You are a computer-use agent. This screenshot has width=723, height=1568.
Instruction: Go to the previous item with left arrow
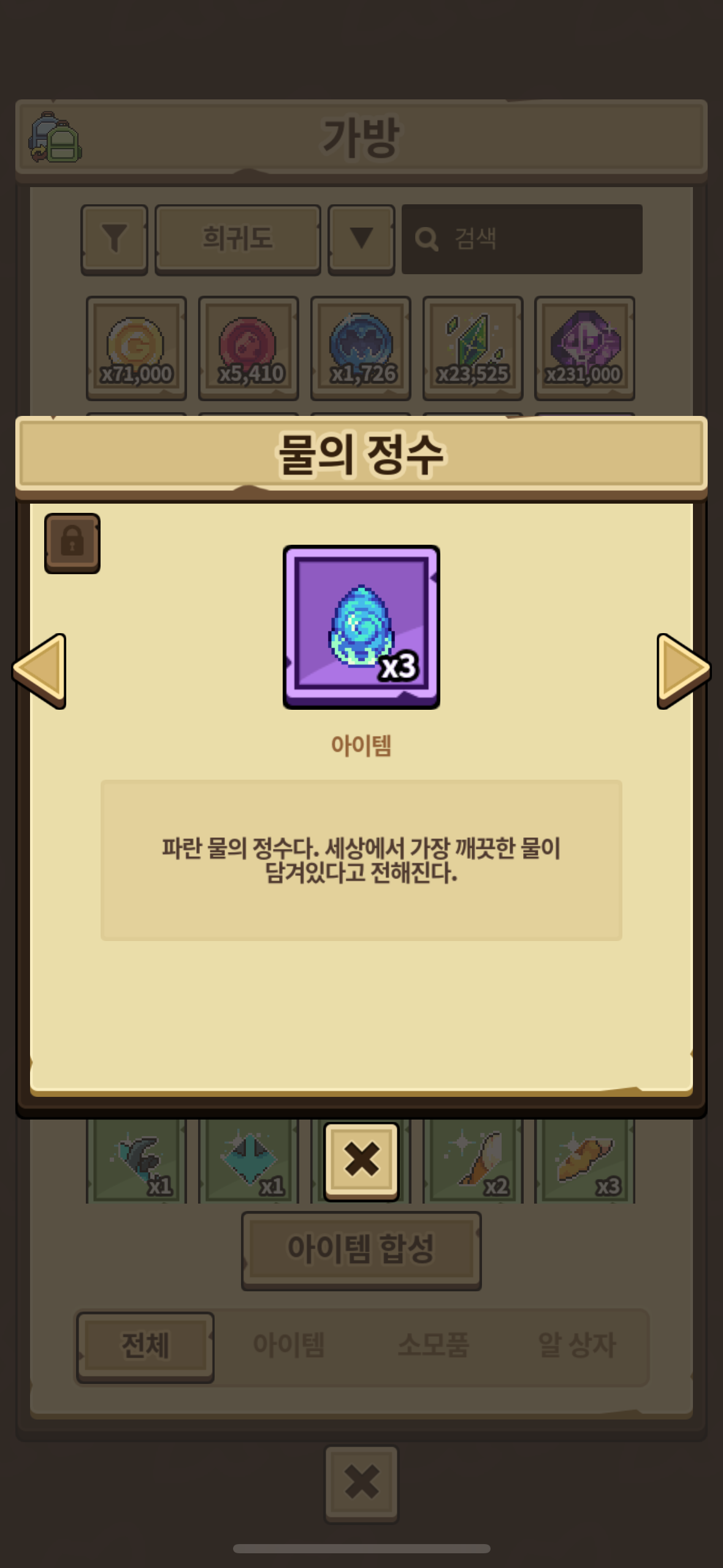[41, 671]
